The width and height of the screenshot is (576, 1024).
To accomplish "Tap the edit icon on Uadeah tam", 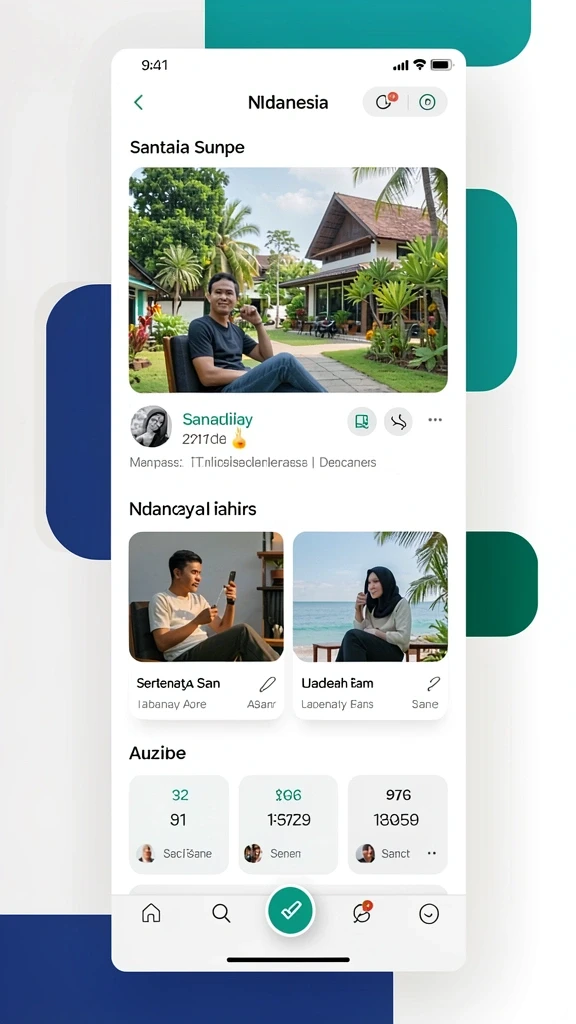I will [433, 684].
